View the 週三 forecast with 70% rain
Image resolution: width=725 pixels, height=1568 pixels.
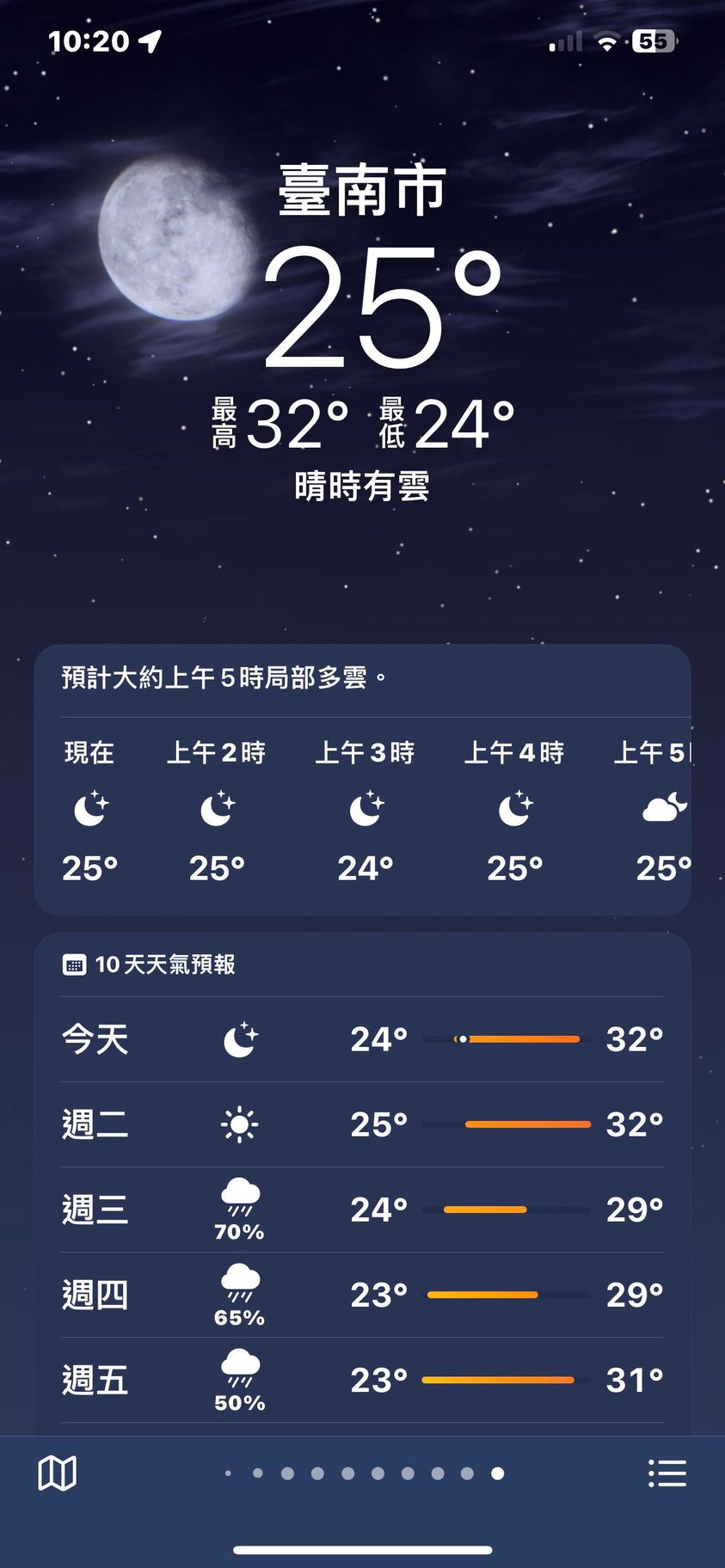(362, 1210)
